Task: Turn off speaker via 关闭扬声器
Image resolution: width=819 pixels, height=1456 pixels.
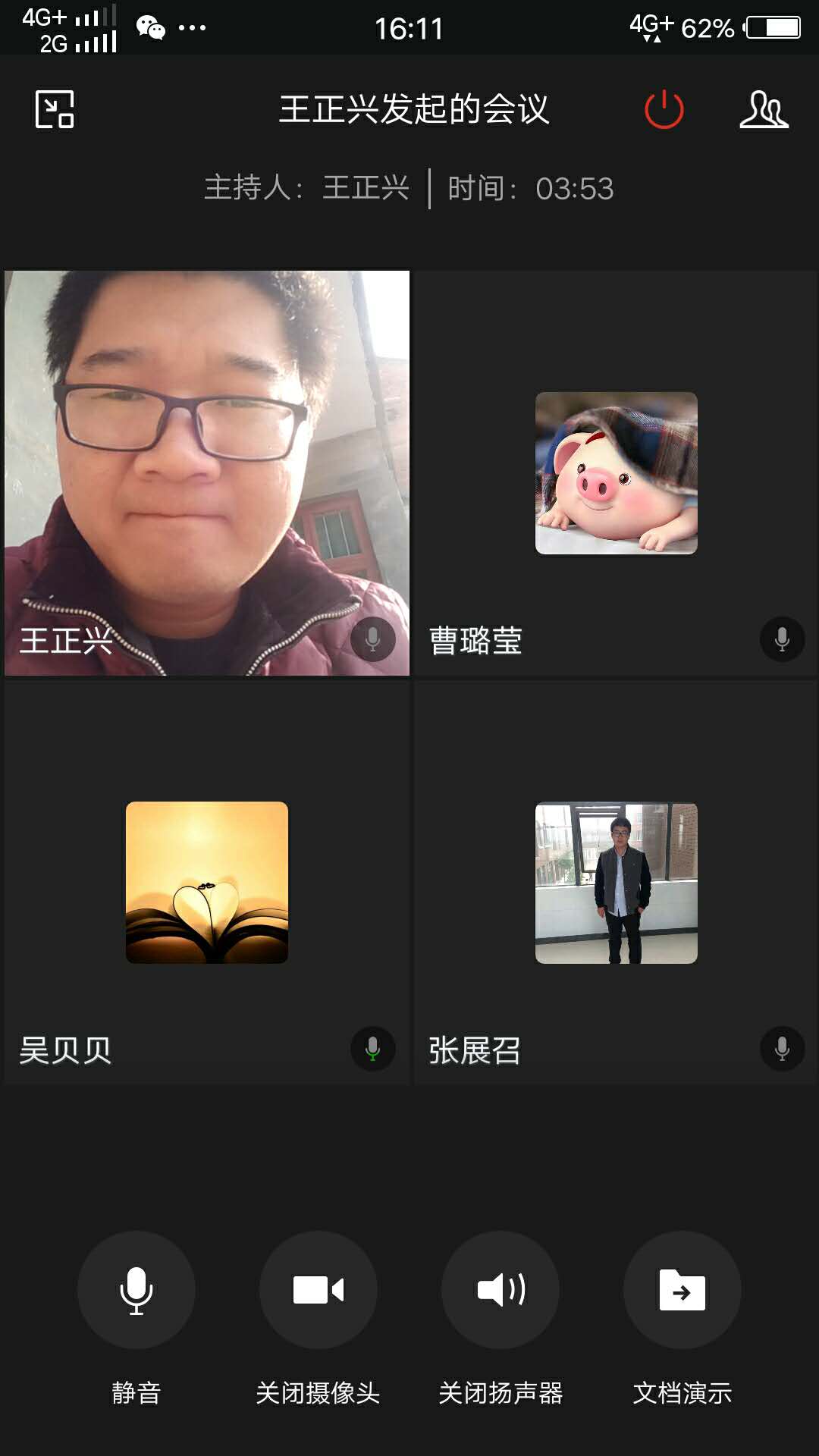Action: tap(500, 1289)
